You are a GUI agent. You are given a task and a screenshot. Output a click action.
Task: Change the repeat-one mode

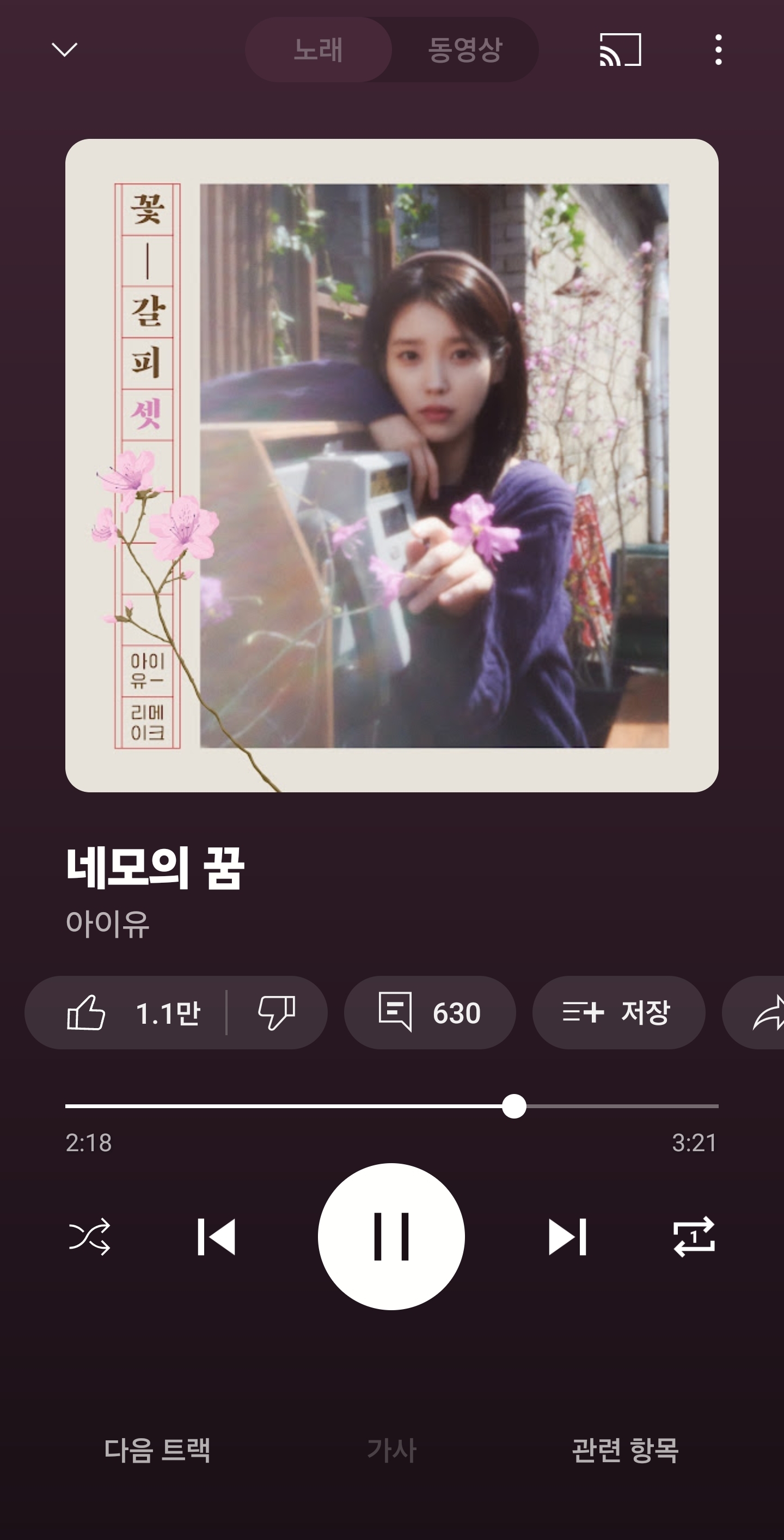tap(694, 1237)
